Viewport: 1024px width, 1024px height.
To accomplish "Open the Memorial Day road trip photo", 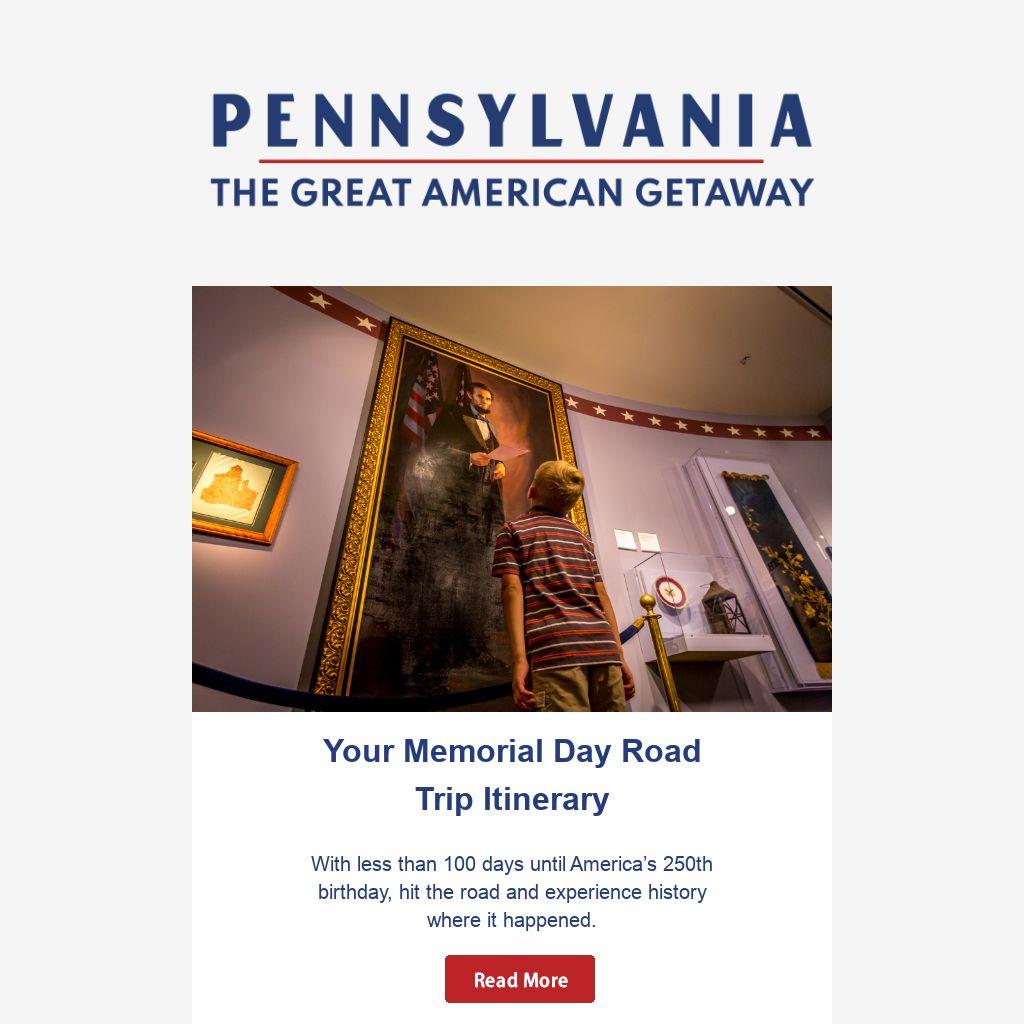I will (512, 498).
